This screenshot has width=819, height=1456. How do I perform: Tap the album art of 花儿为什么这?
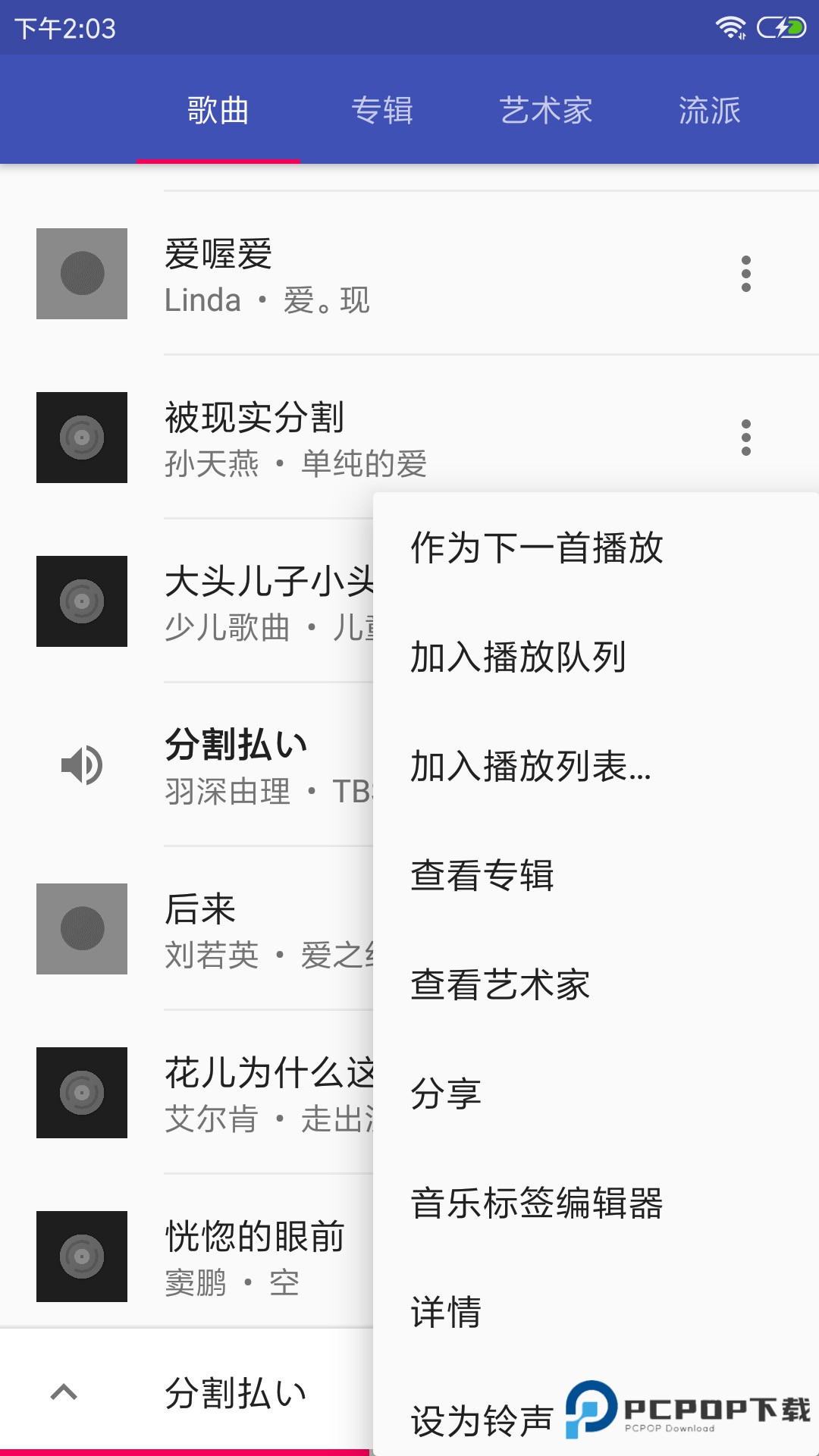[81, 1092]
